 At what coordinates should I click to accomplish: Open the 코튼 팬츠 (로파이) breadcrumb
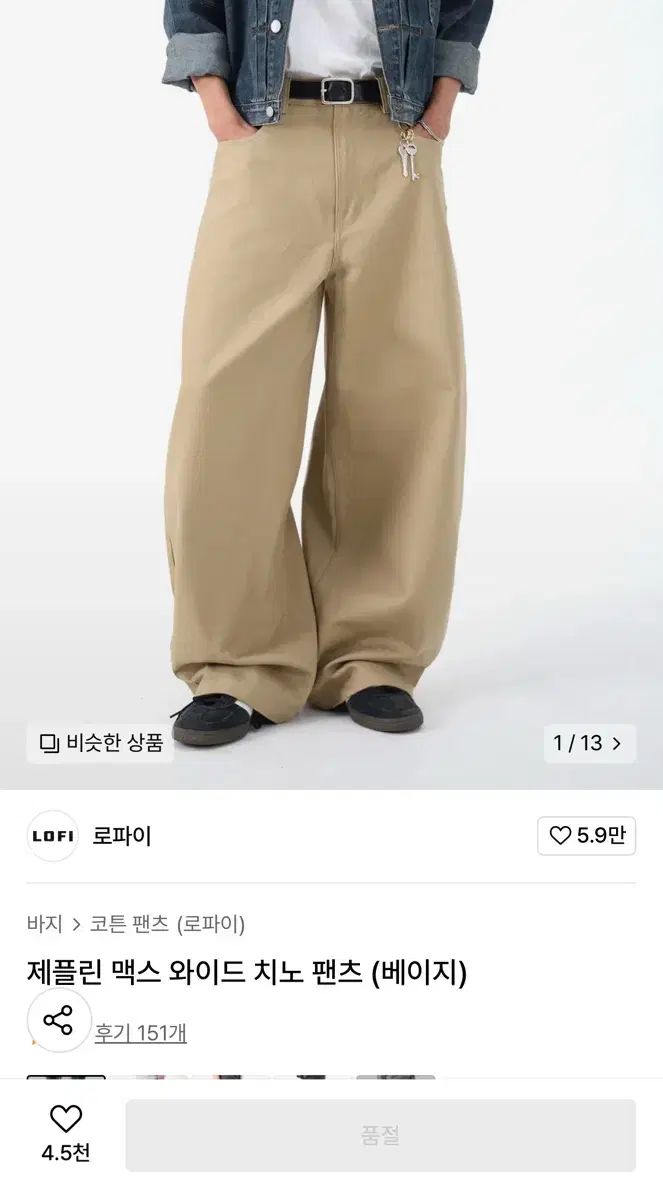167,924
